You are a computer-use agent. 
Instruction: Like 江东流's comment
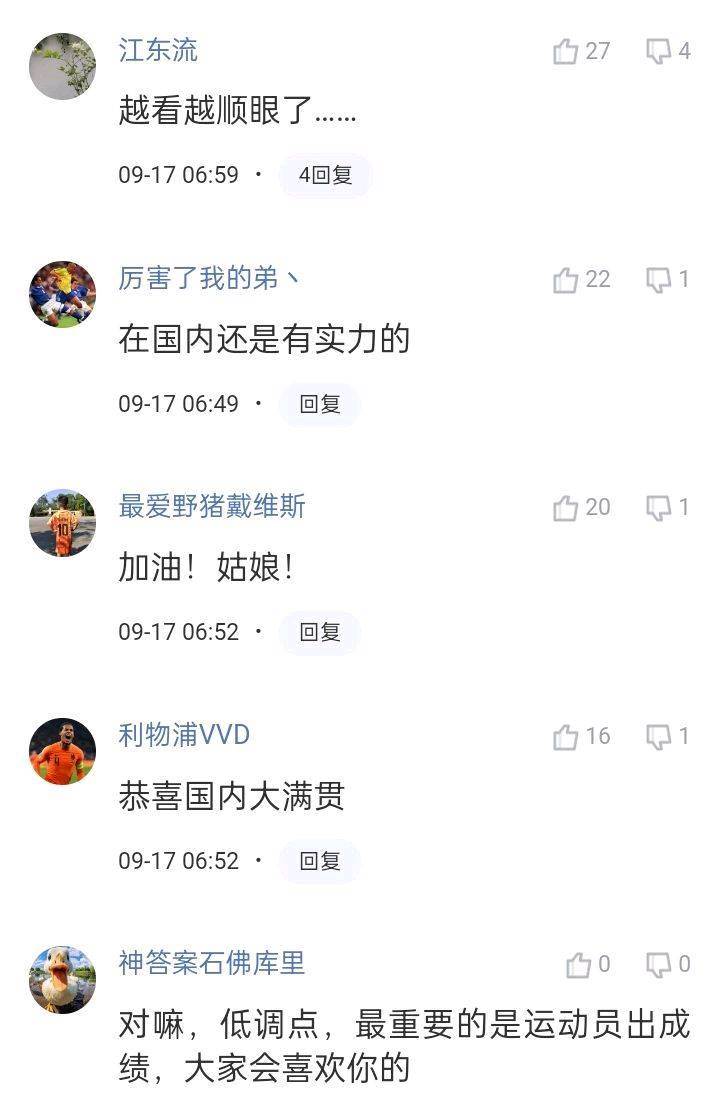click(x=566, y=51)
